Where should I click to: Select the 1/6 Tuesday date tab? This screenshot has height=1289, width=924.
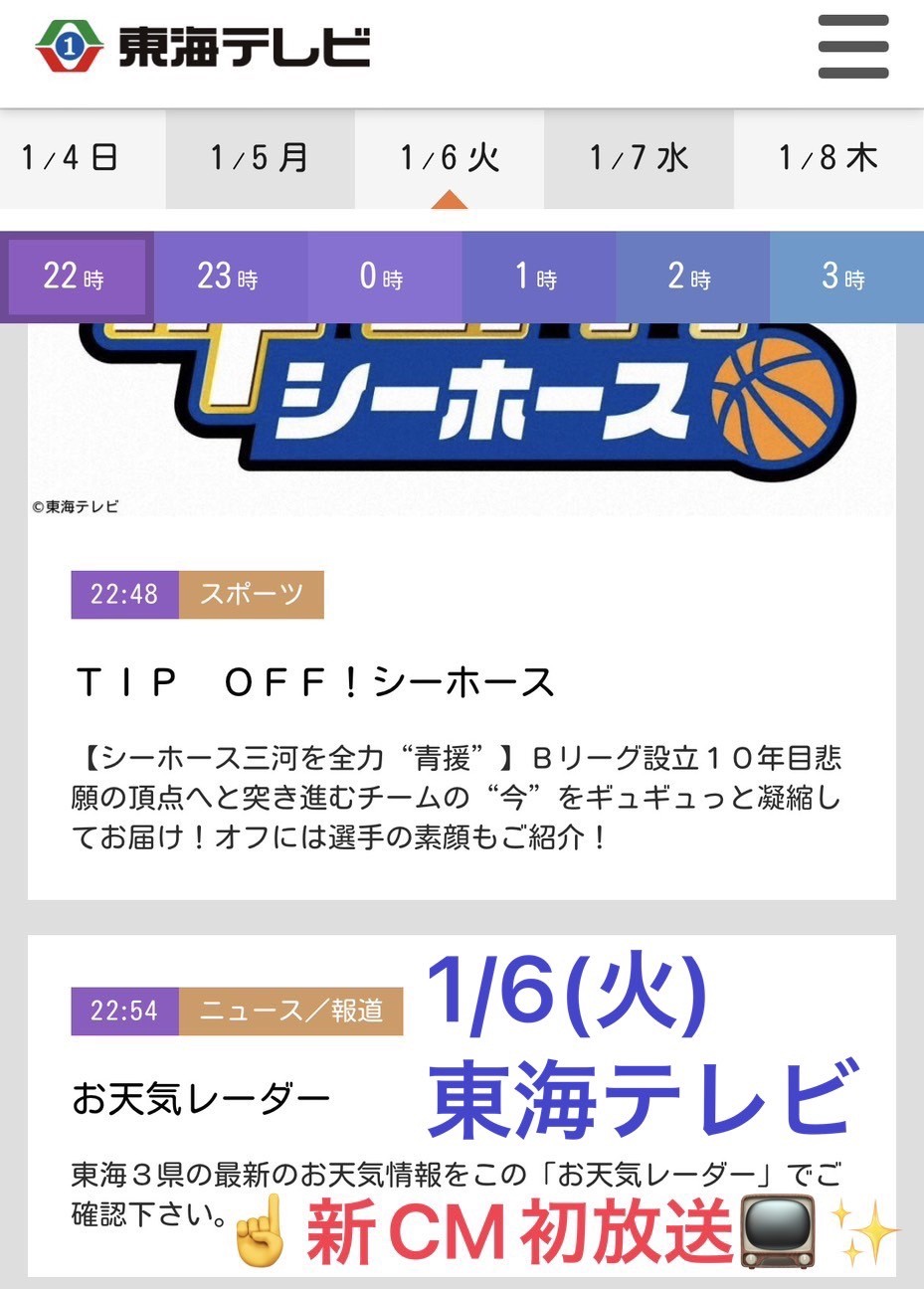[450, 158]
